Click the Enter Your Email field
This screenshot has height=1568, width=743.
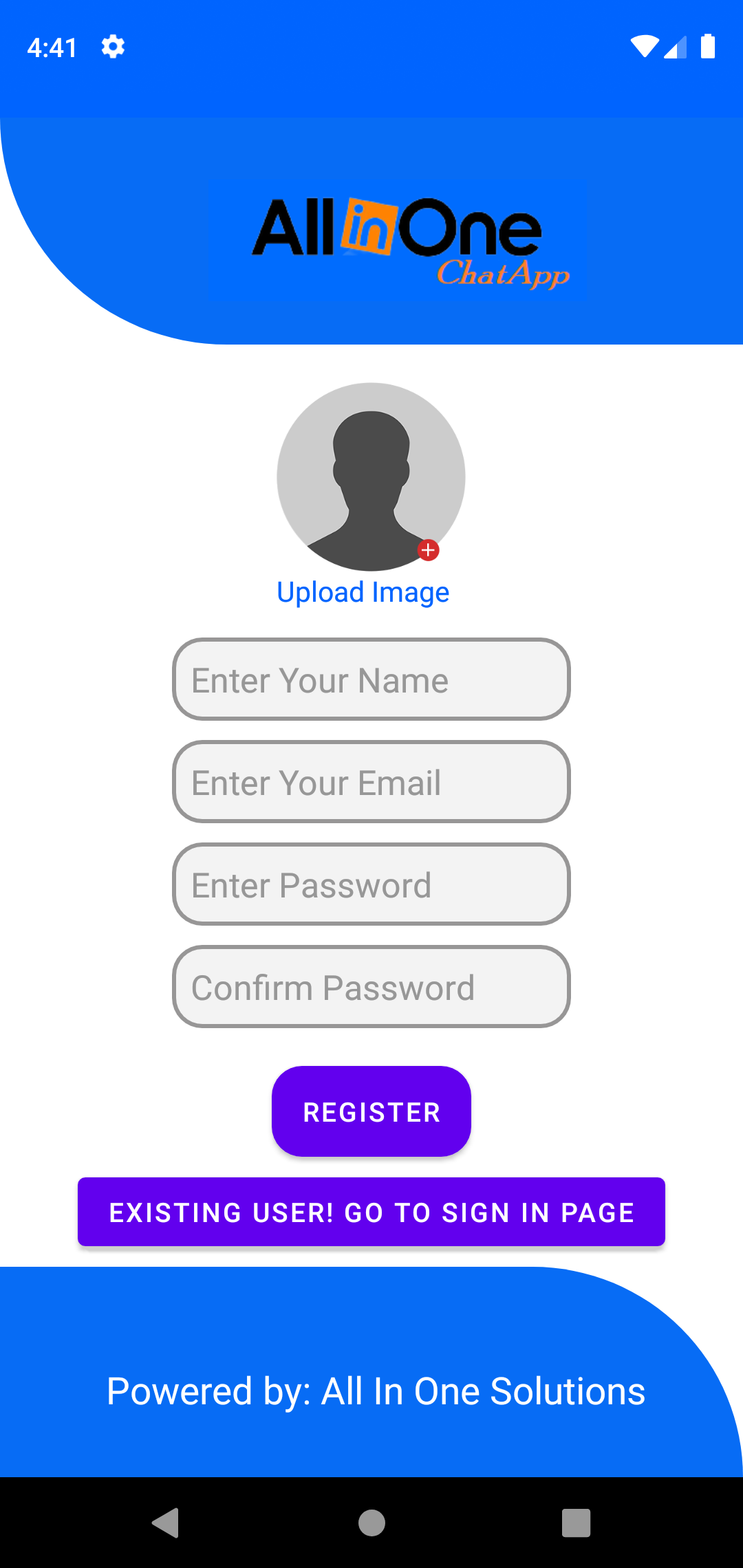[x=371, y=782]
